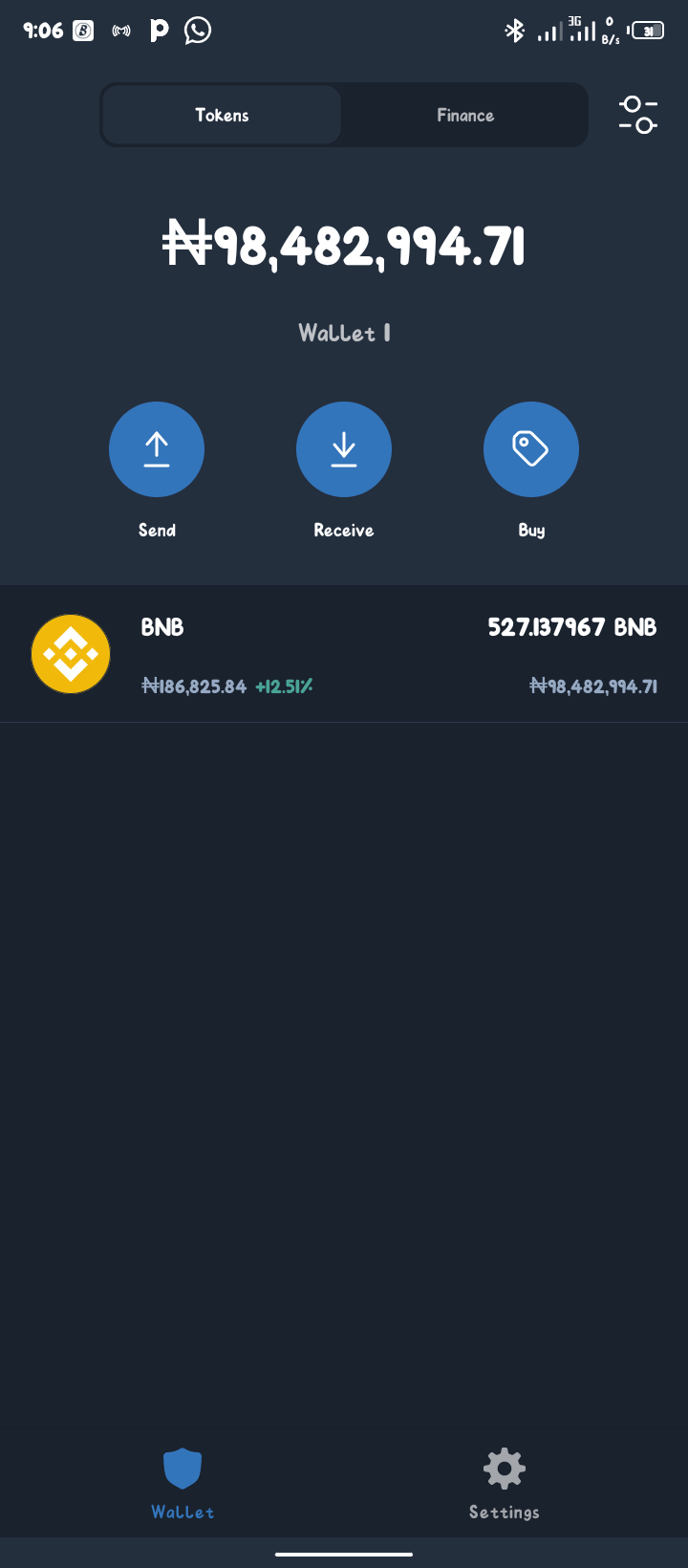Switch to the Finance tab

tap(465, 115)
